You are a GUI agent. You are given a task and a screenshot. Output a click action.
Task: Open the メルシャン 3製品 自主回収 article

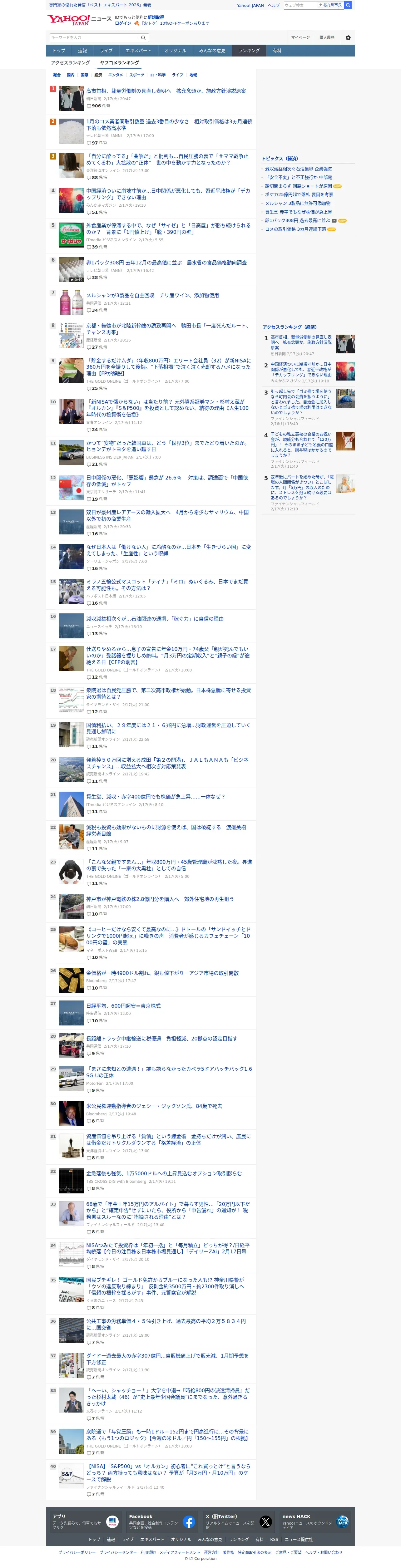[152, 295]
